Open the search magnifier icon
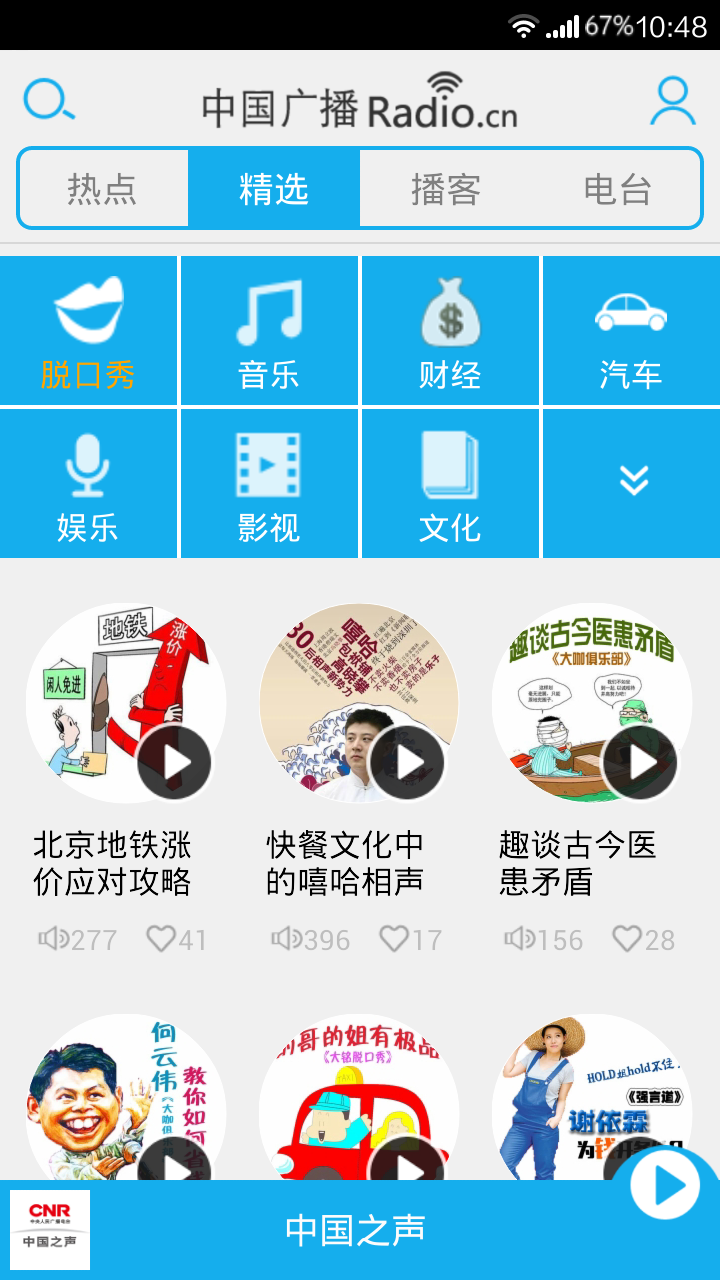This screenshot has width=720, height=1280. click(48, 100)
